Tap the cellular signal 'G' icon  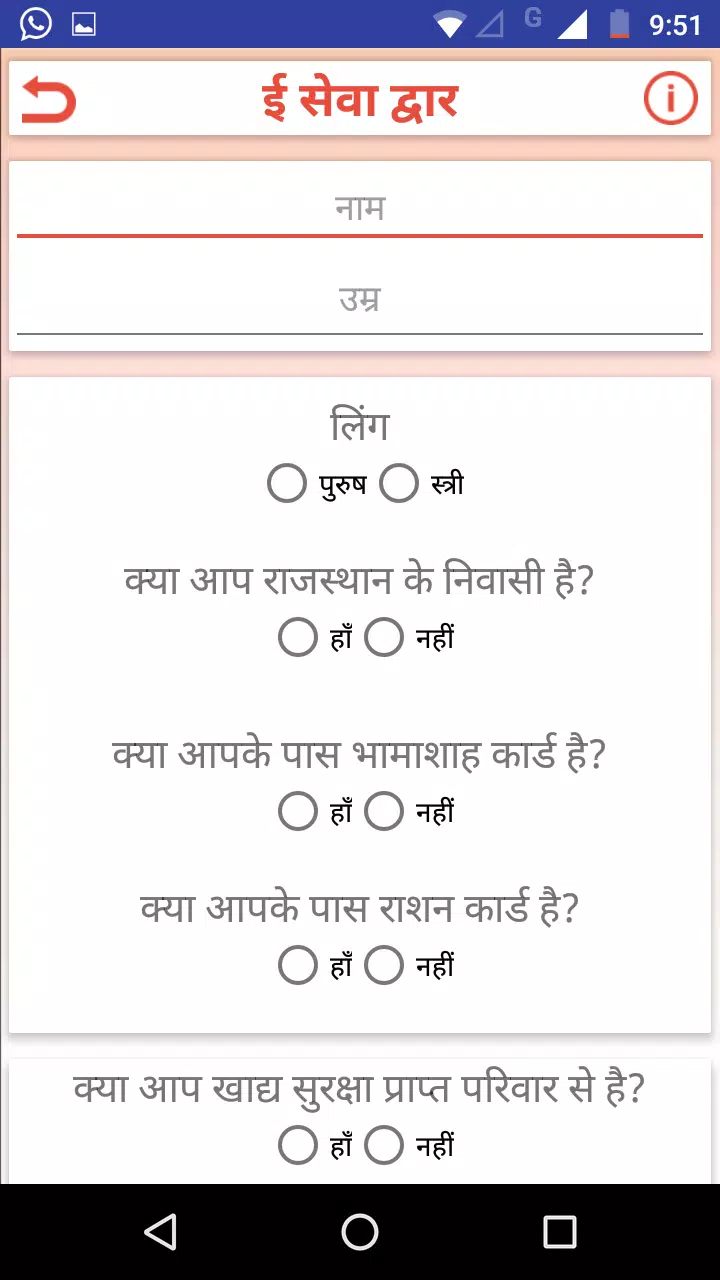[533, 18]
